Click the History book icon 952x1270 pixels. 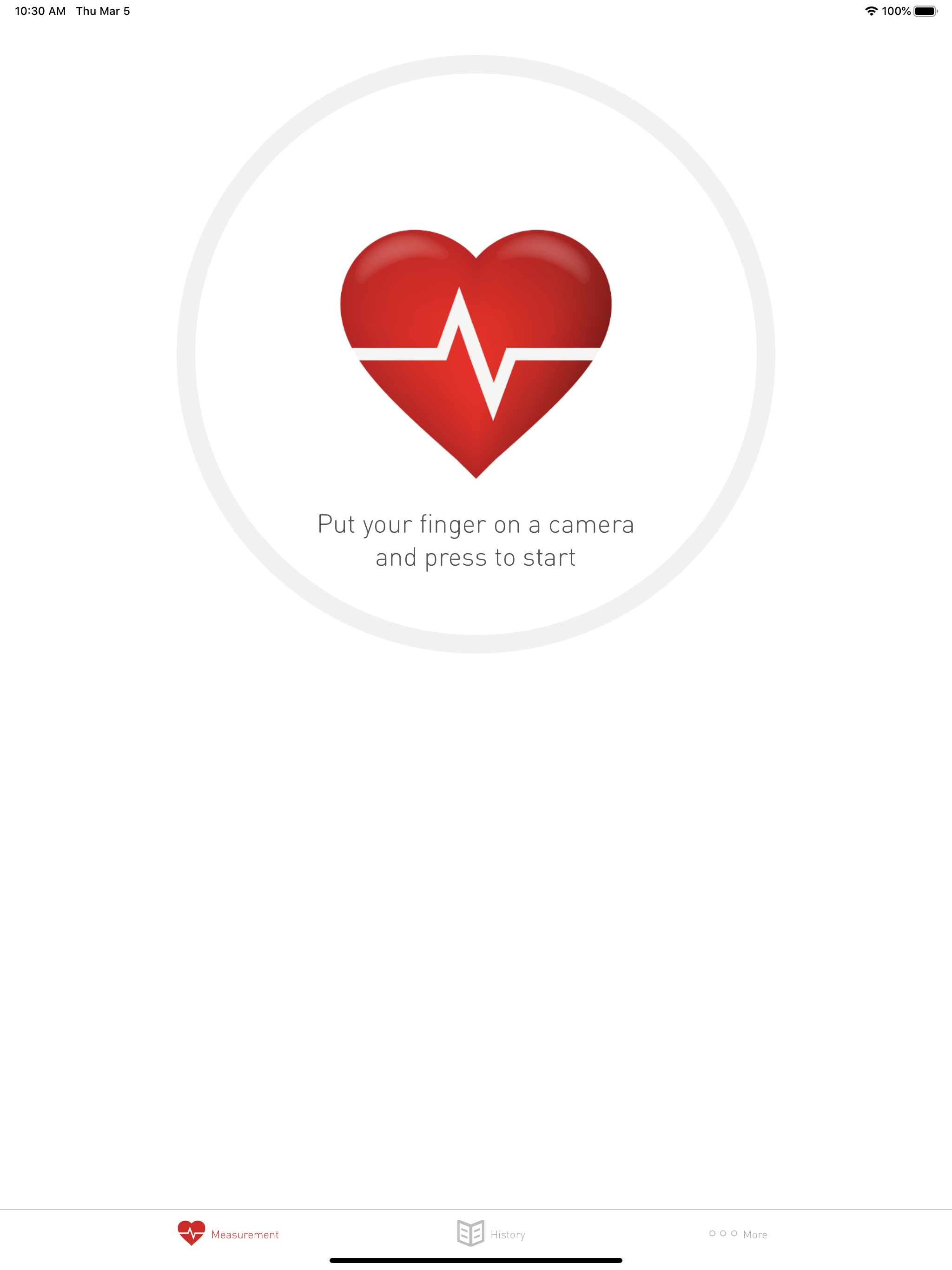[470, 1234]
